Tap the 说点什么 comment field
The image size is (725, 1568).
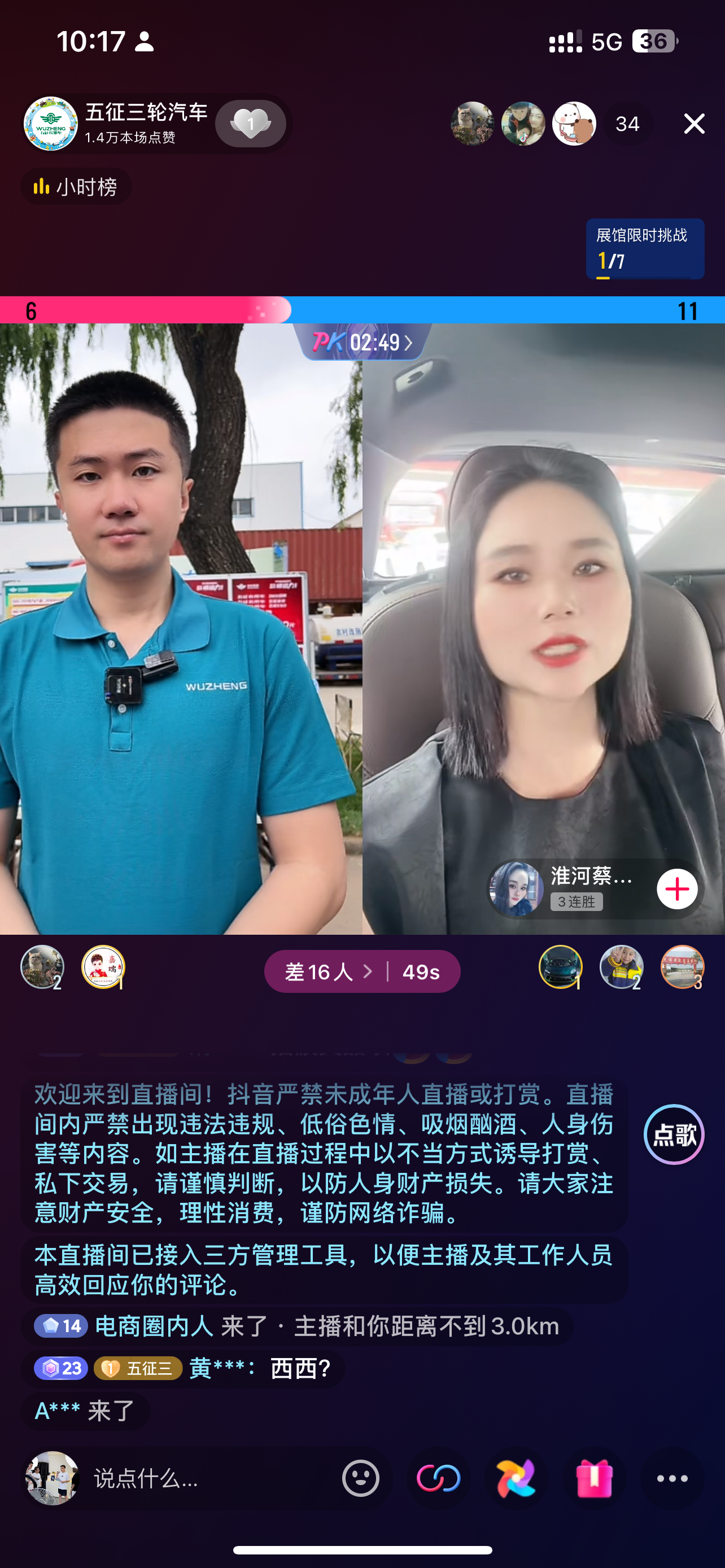pos(207,1478)
